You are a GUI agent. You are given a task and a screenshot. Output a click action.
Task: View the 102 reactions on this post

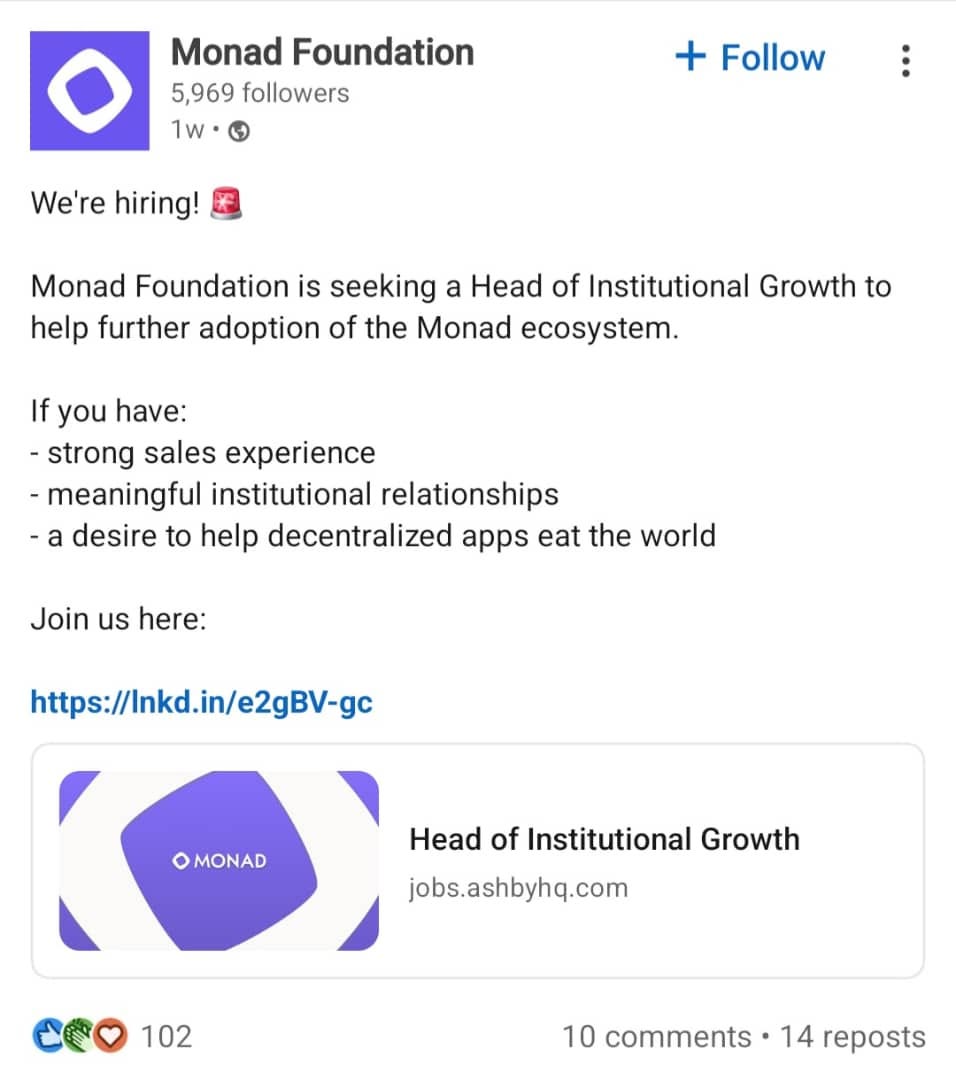tap(112, 1036)
